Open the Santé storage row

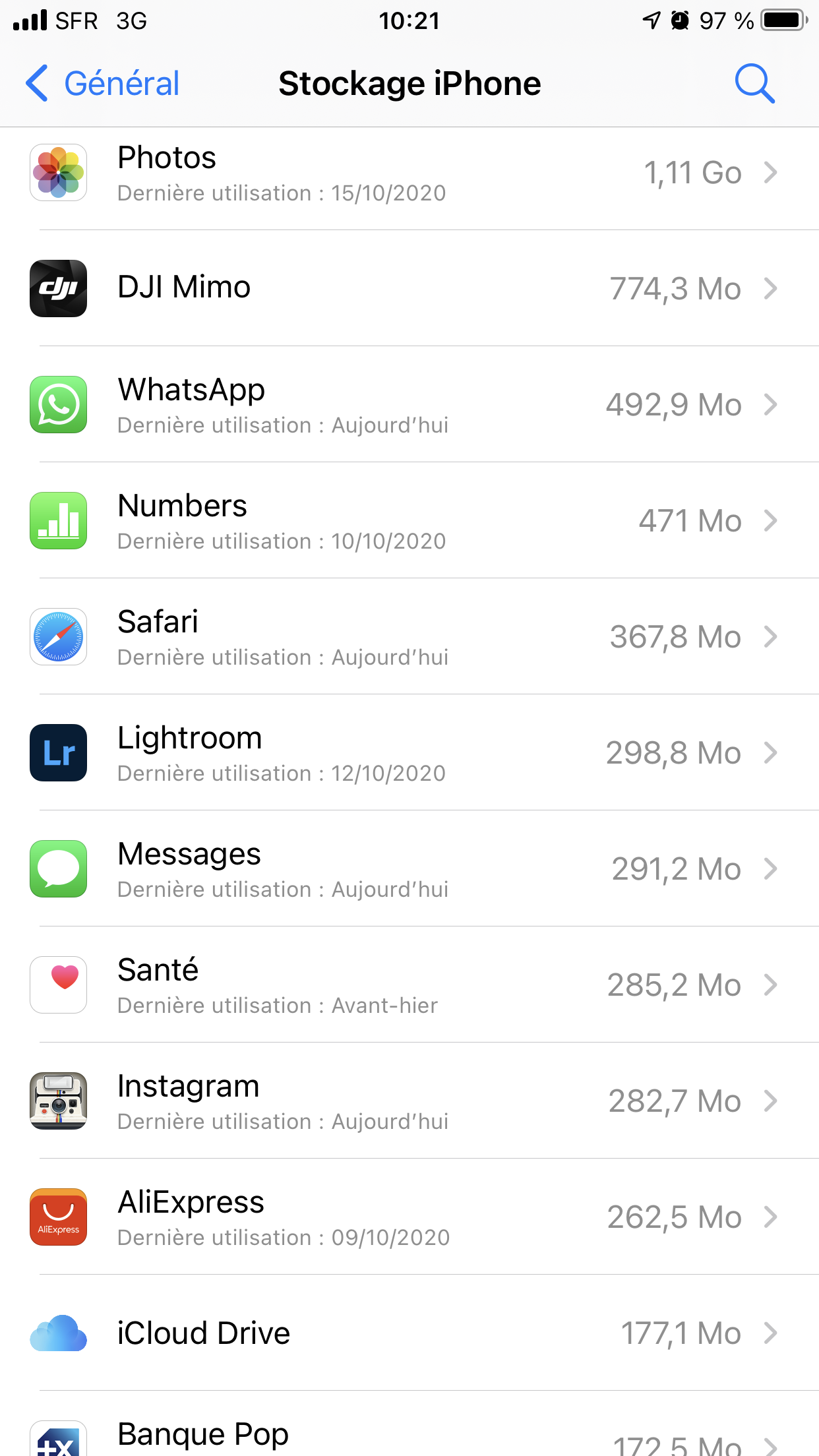[x=409, y=985]
